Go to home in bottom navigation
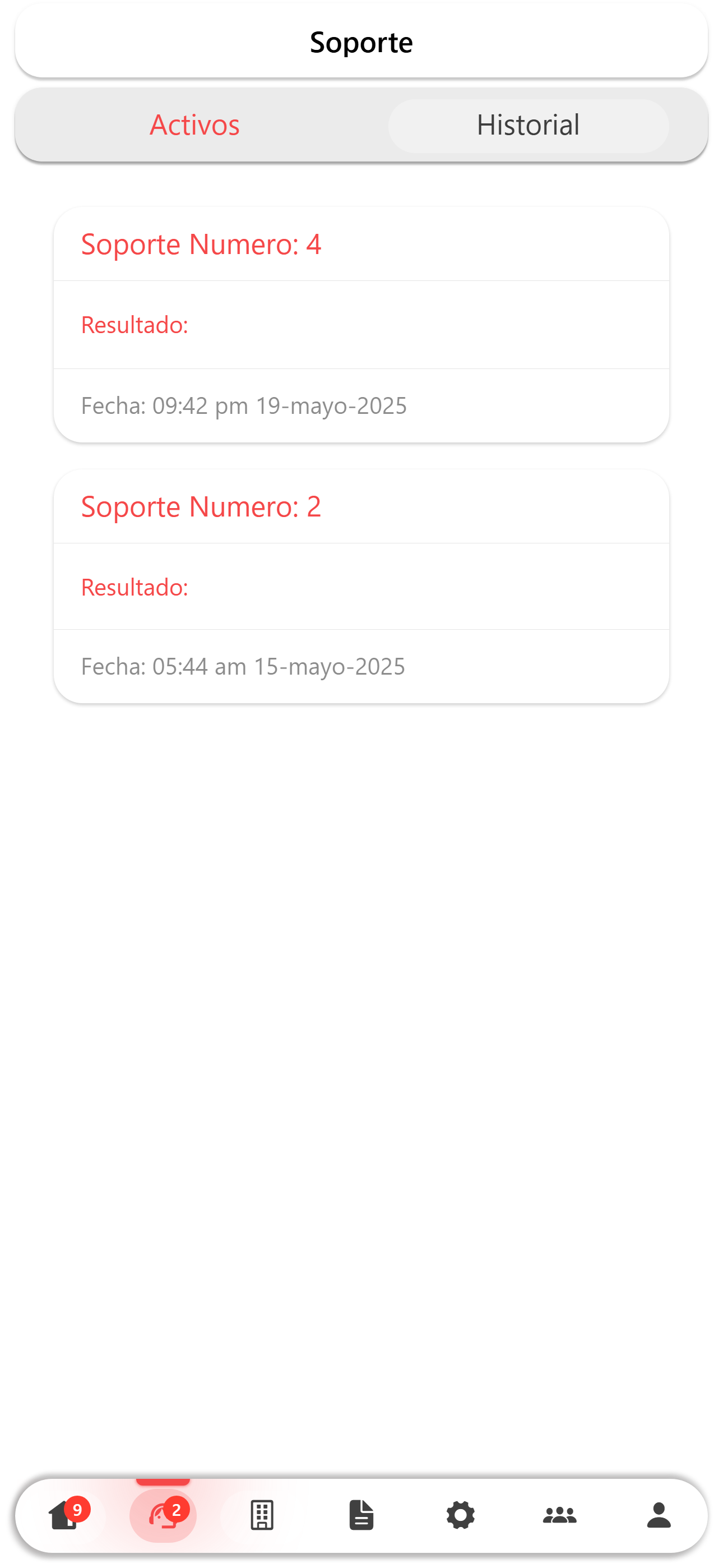 click(x=64, y=1515)
